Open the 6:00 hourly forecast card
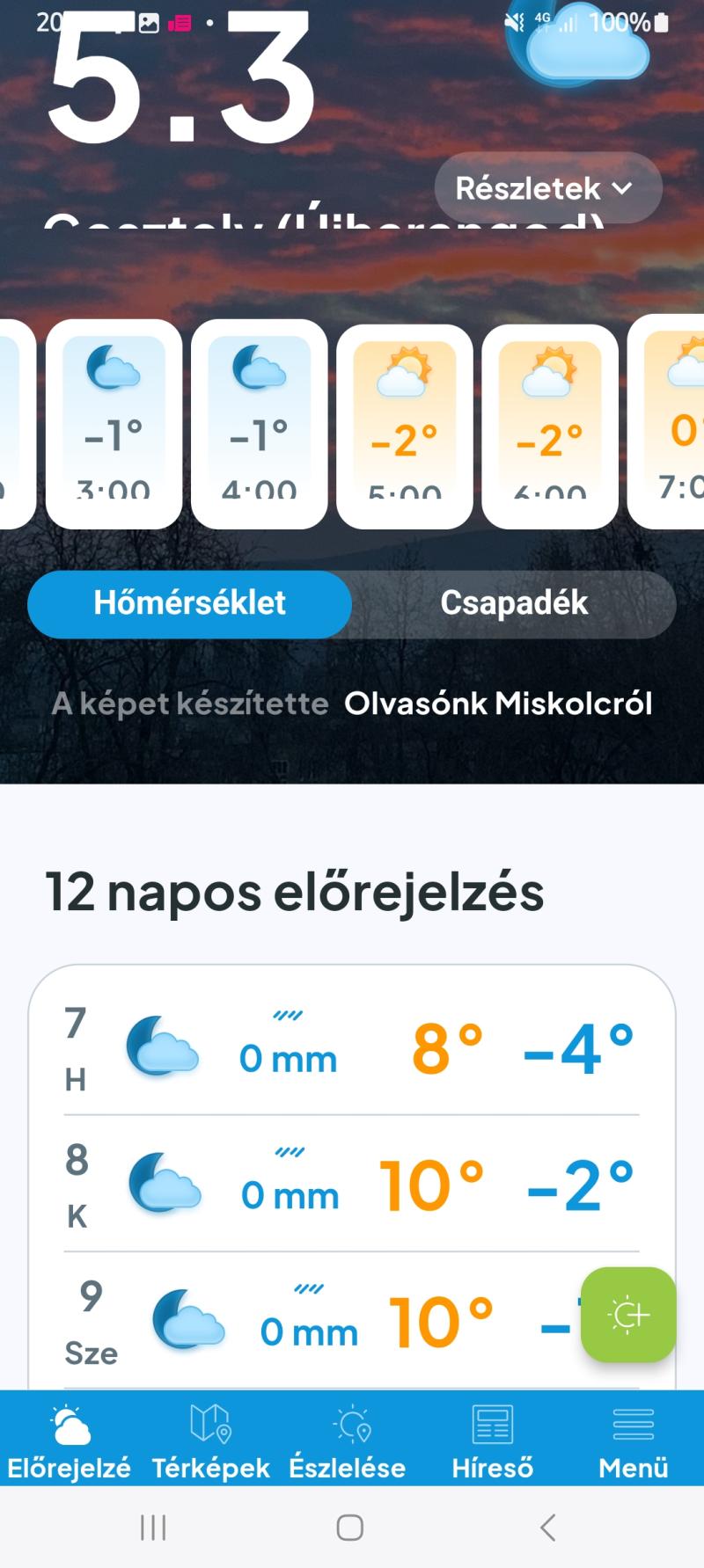 550,427
